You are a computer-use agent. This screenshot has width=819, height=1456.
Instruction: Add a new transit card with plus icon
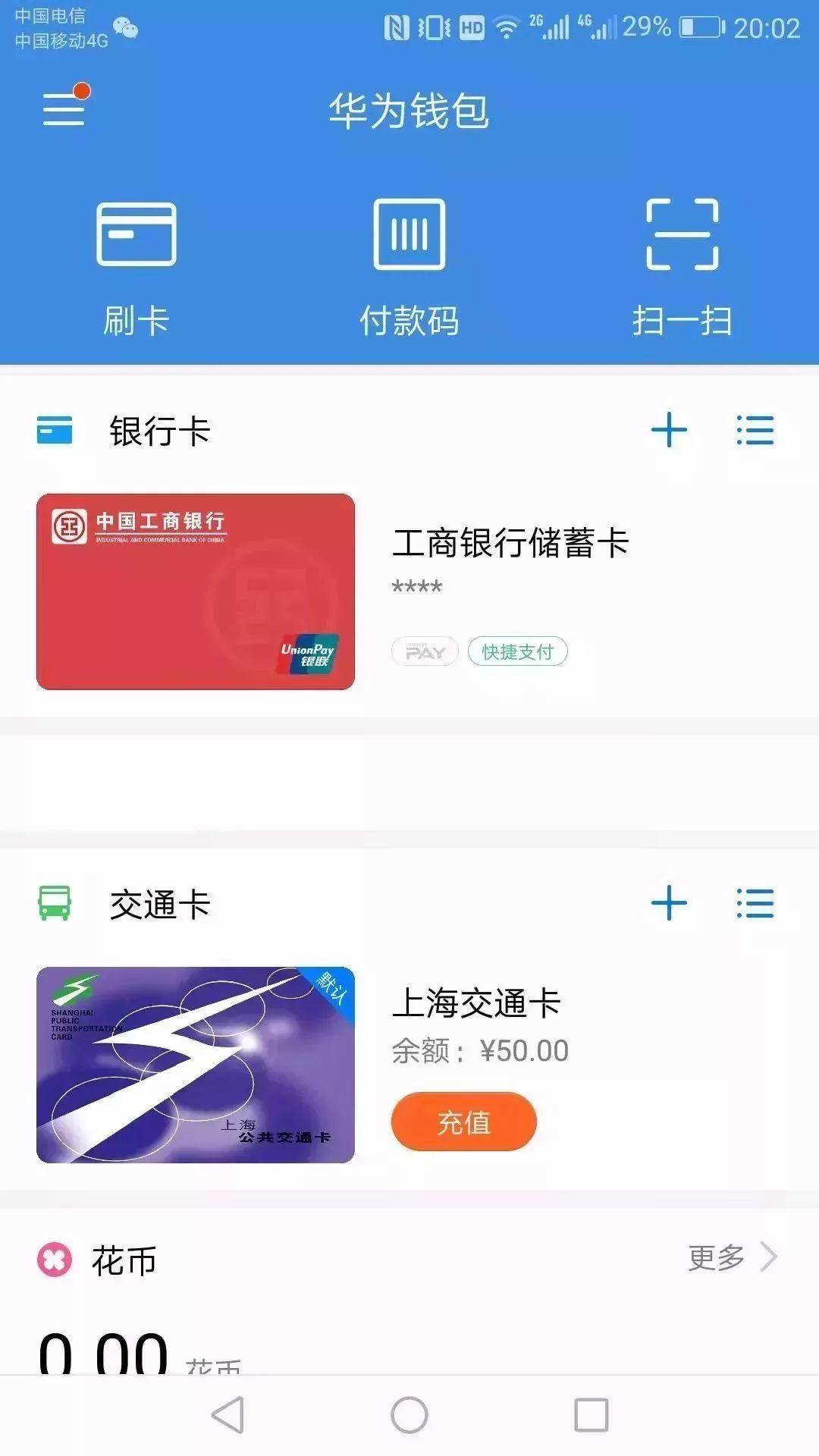point(668,902)
